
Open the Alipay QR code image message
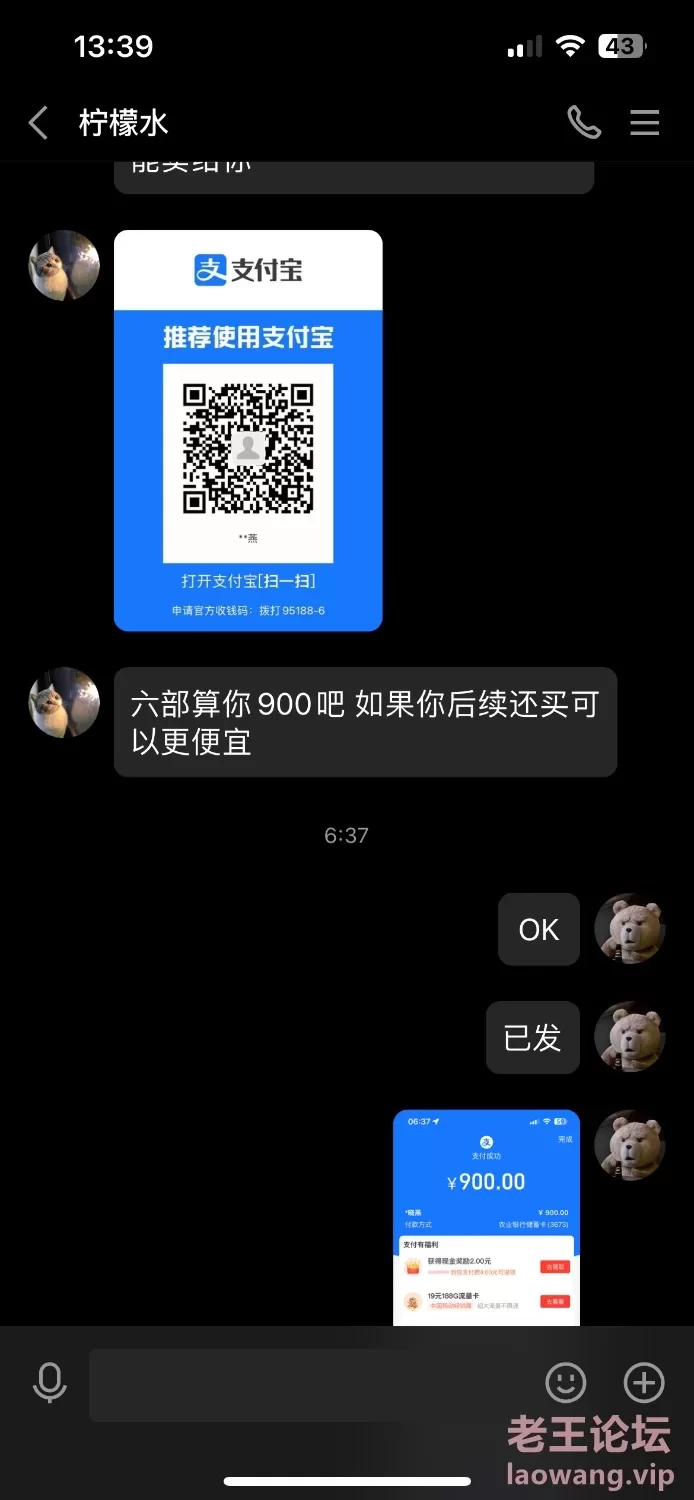248,431
